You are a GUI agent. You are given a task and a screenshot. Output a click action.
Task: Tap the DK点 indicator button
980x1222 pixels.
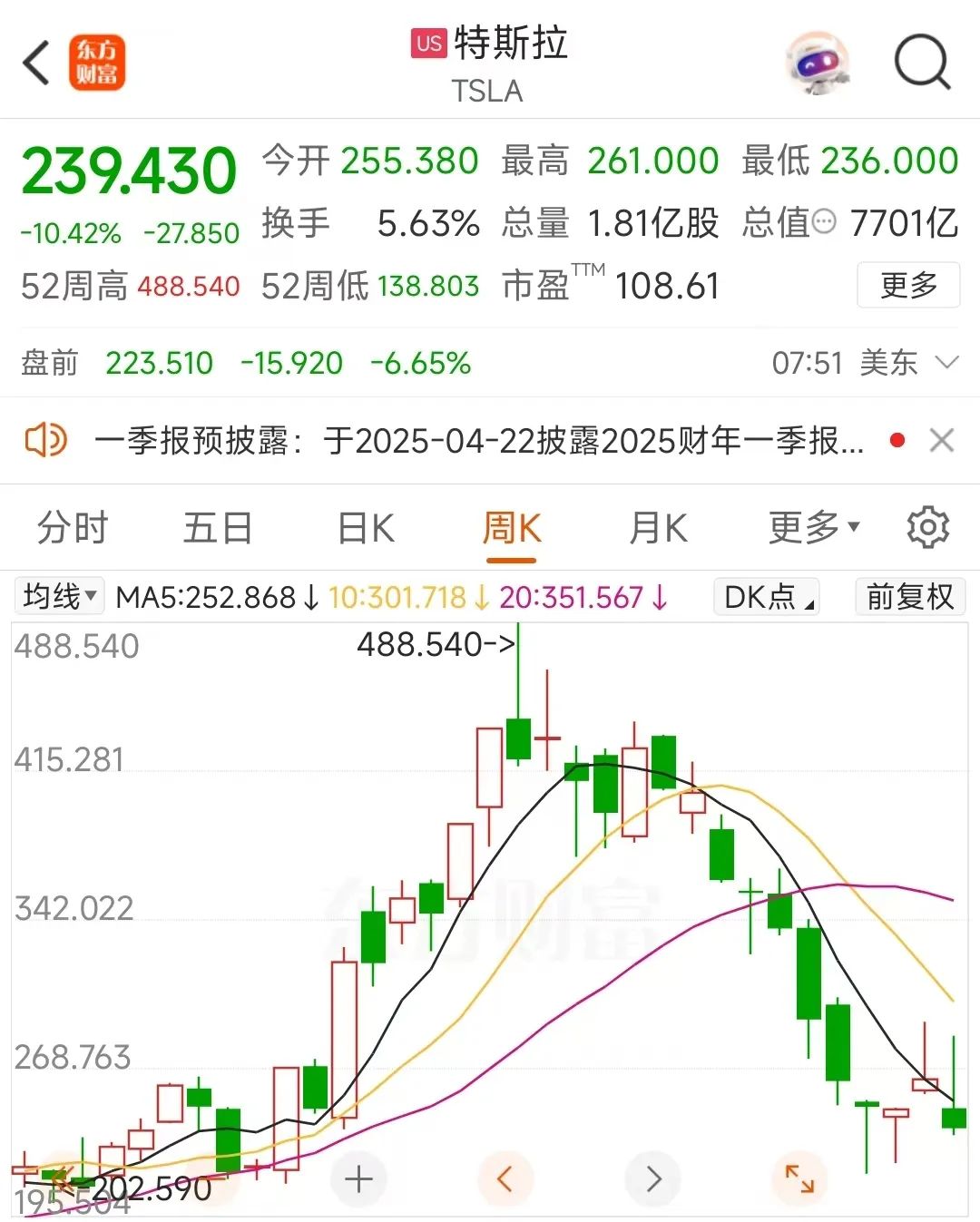pyautogui.click(x=768, y=597)
